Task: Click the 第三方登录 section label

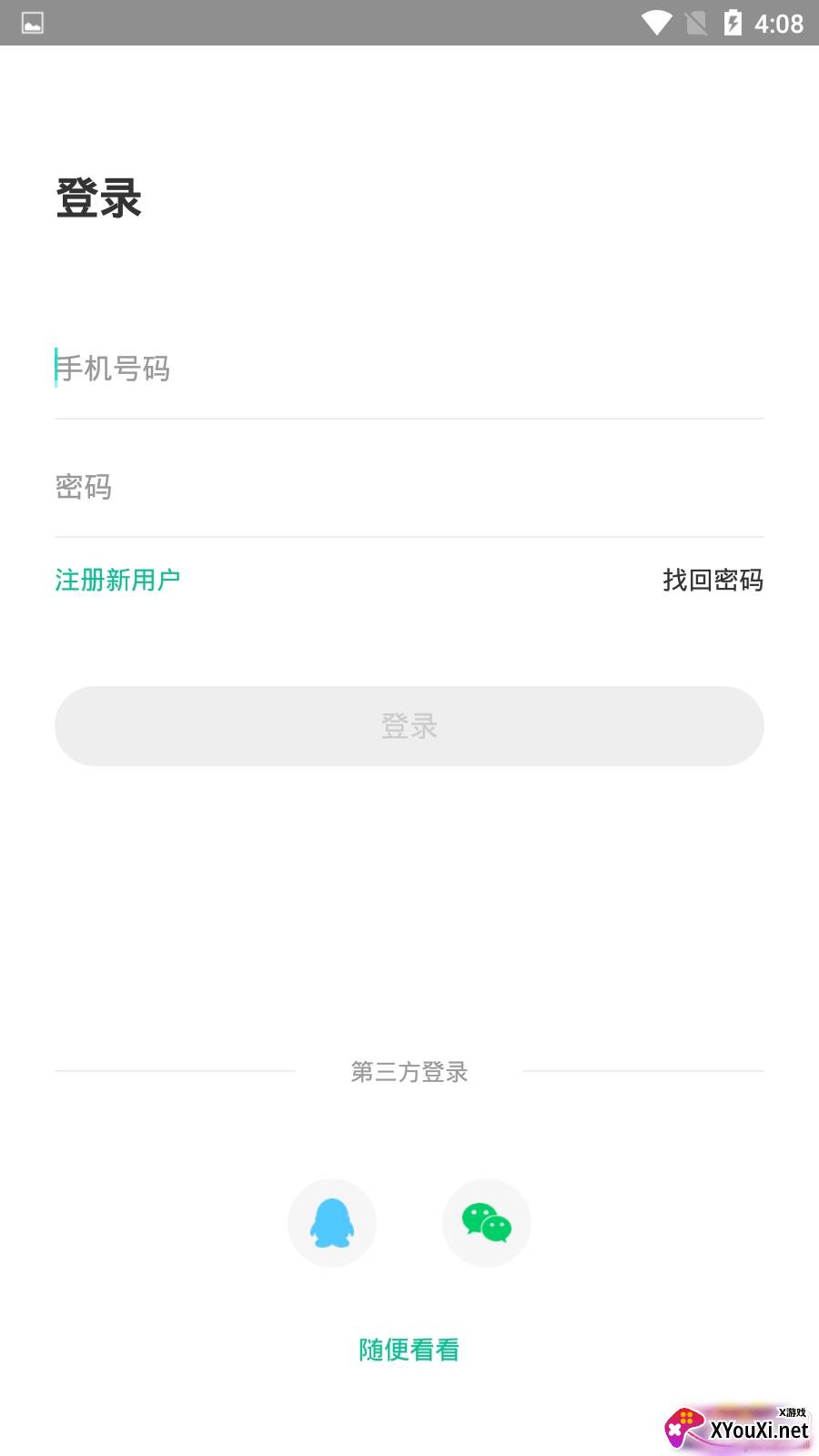Action: [x=409, y=1072]
